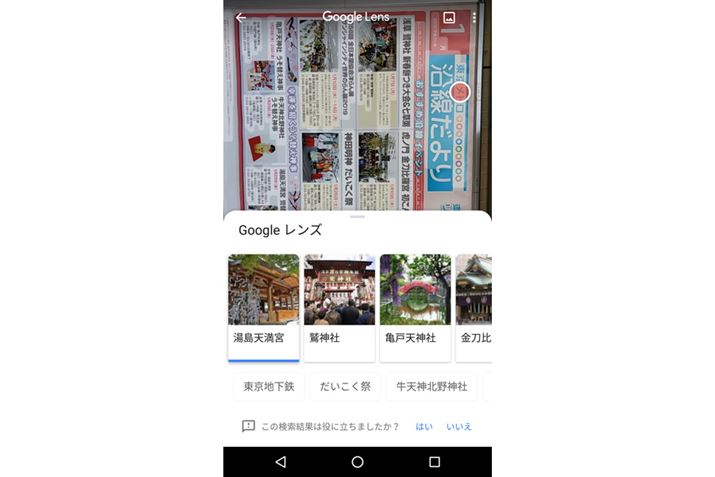715x477 pixels.
Task: Answer いいえ to the feedback question
Action: 459,426
